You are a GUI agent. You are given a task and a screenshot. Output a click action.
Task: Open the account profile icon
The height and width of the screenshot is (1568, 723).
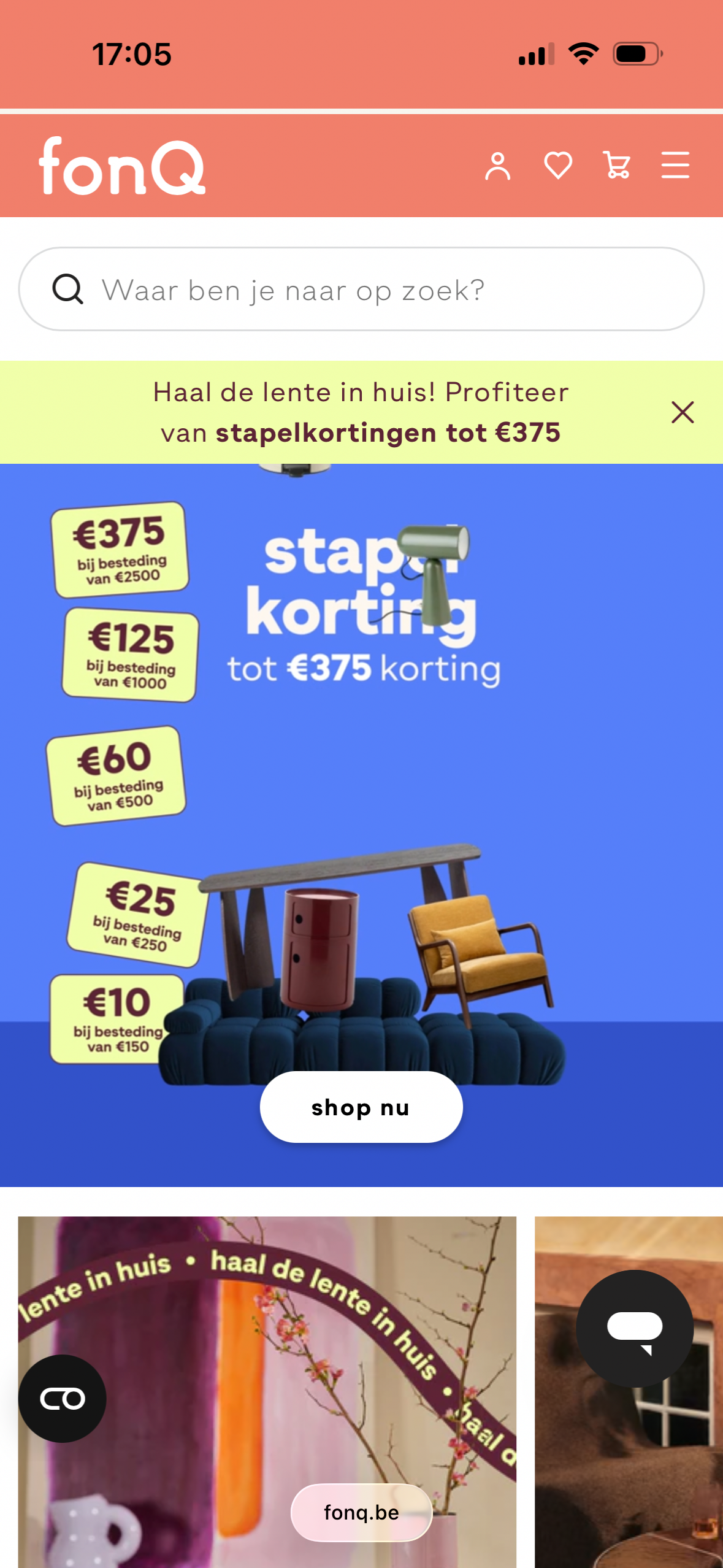497,166
